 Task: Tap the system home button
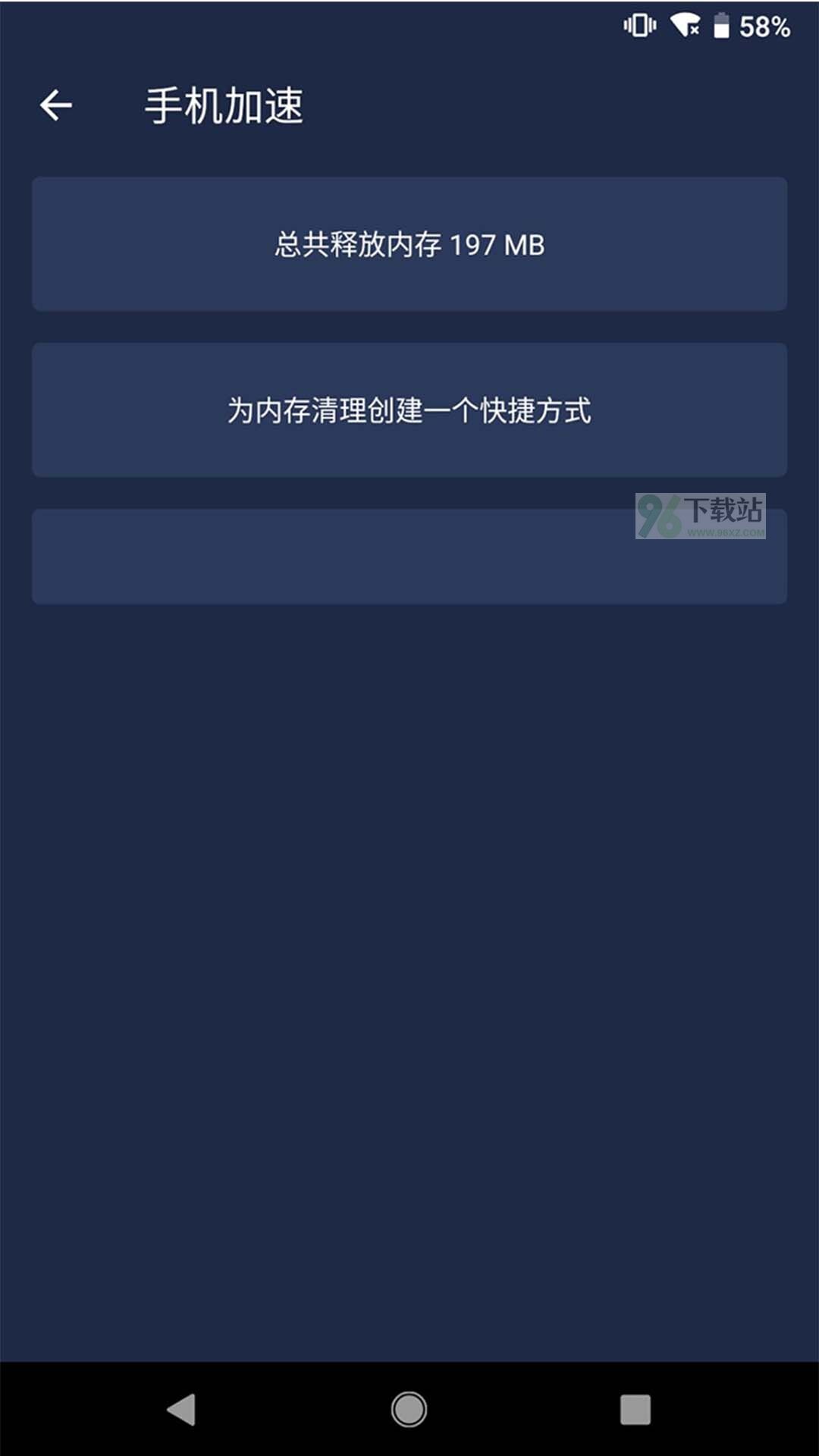[409, 1410]
